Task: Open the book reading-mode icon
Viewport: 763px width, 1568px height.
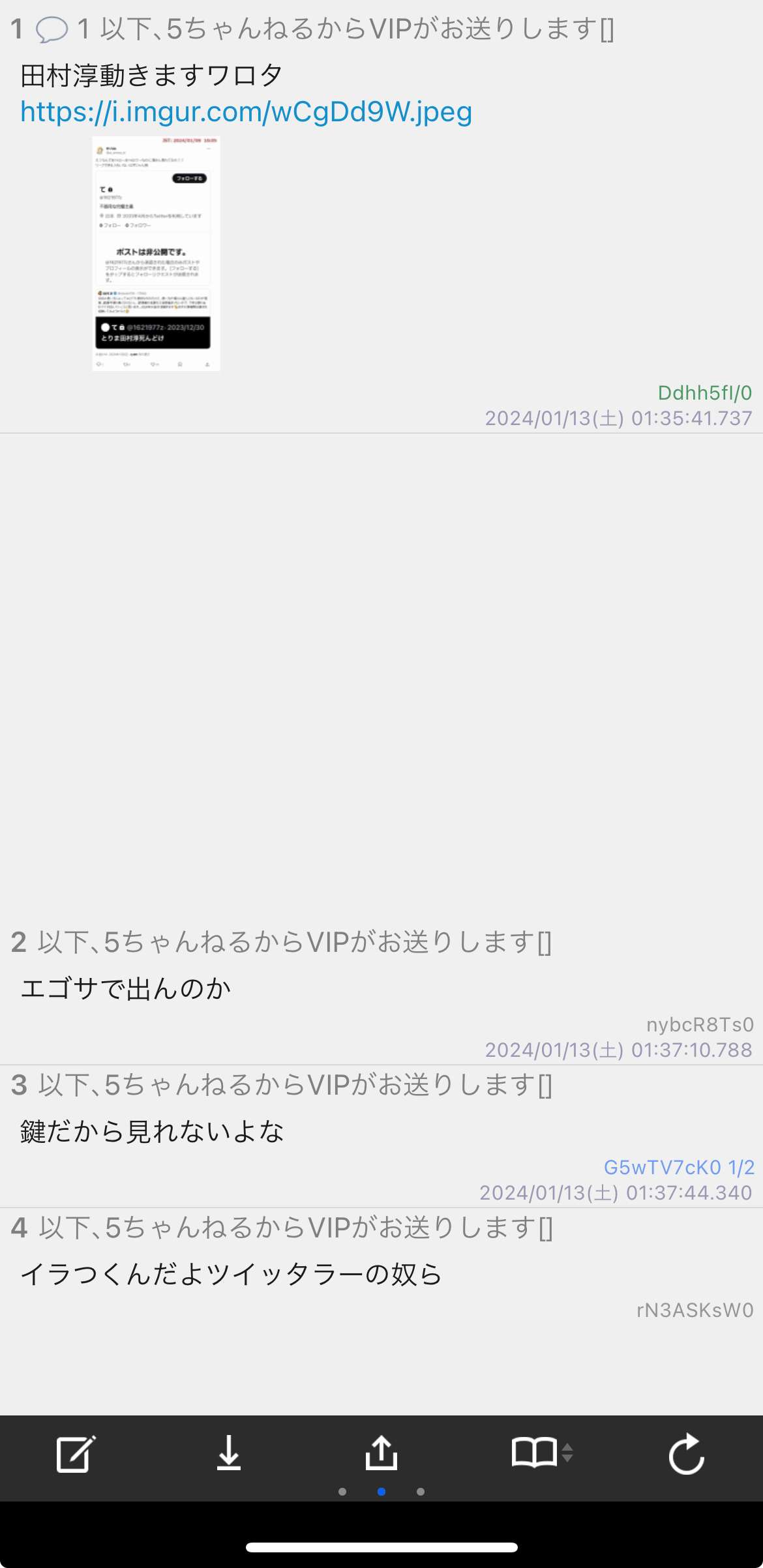Action: 535,1453
